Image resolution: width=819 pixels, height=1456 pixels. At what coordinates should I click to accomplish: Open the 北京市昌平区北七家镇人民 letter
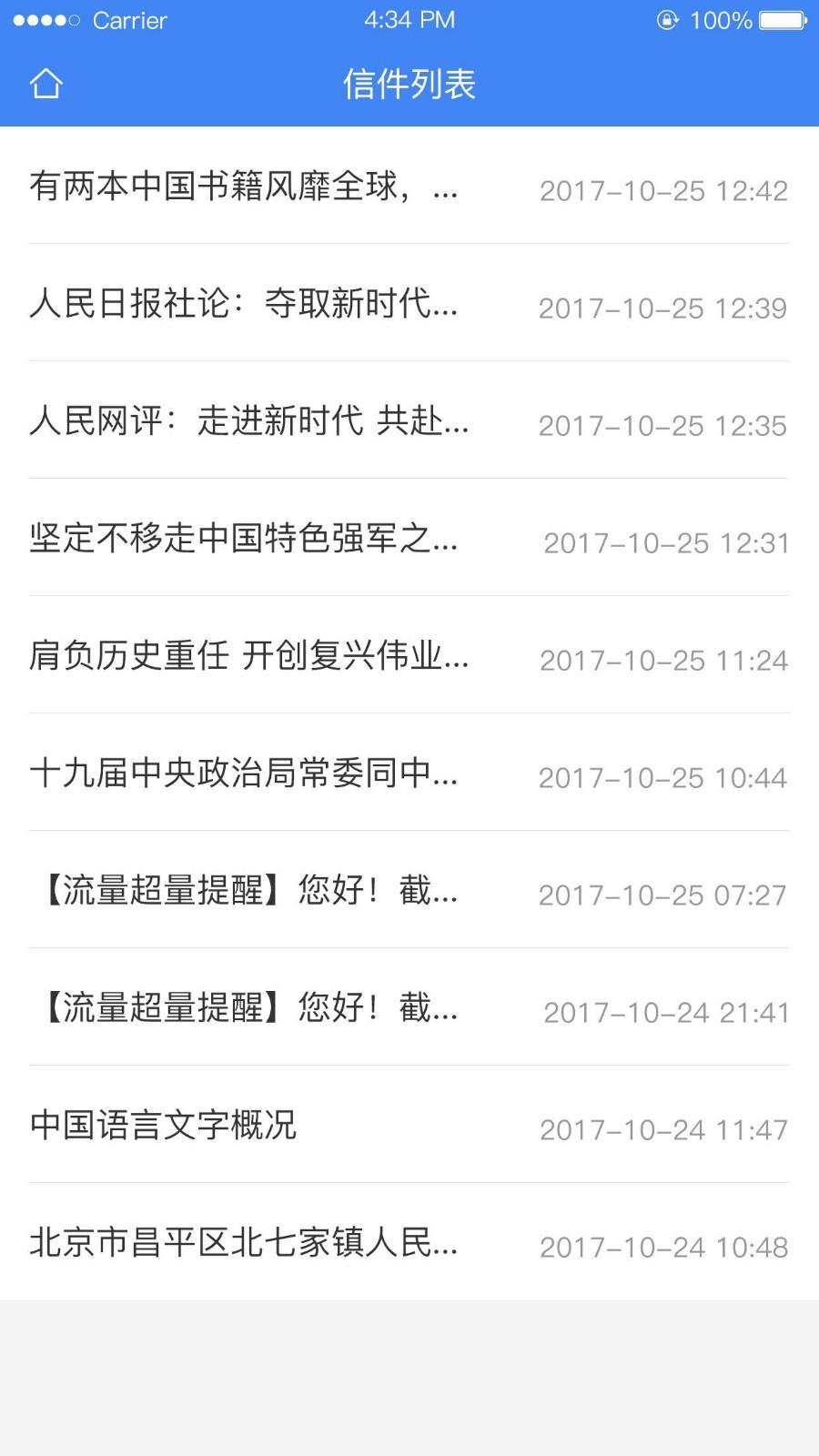246,1245
